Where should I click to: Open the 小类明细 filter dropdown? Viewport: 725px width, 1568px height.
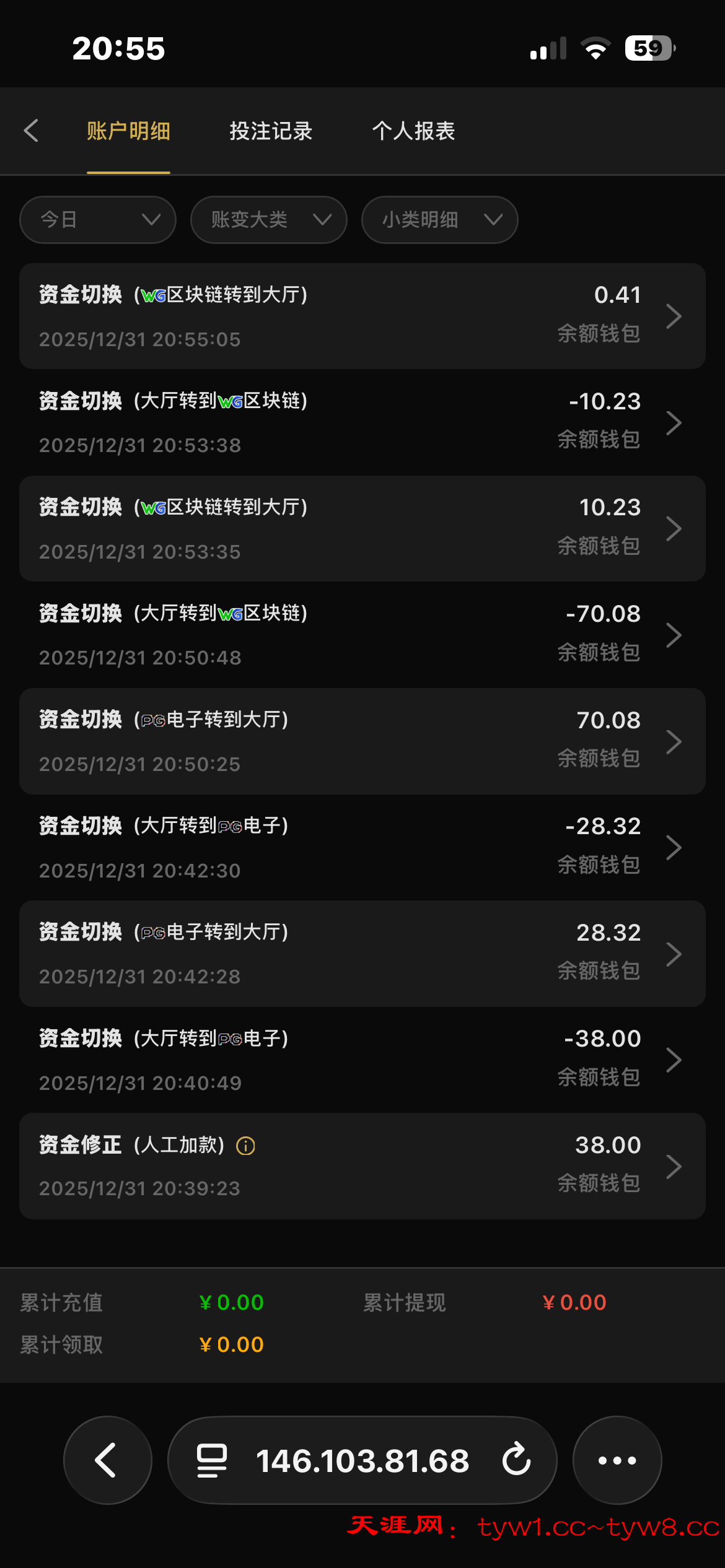coord(439,220)
